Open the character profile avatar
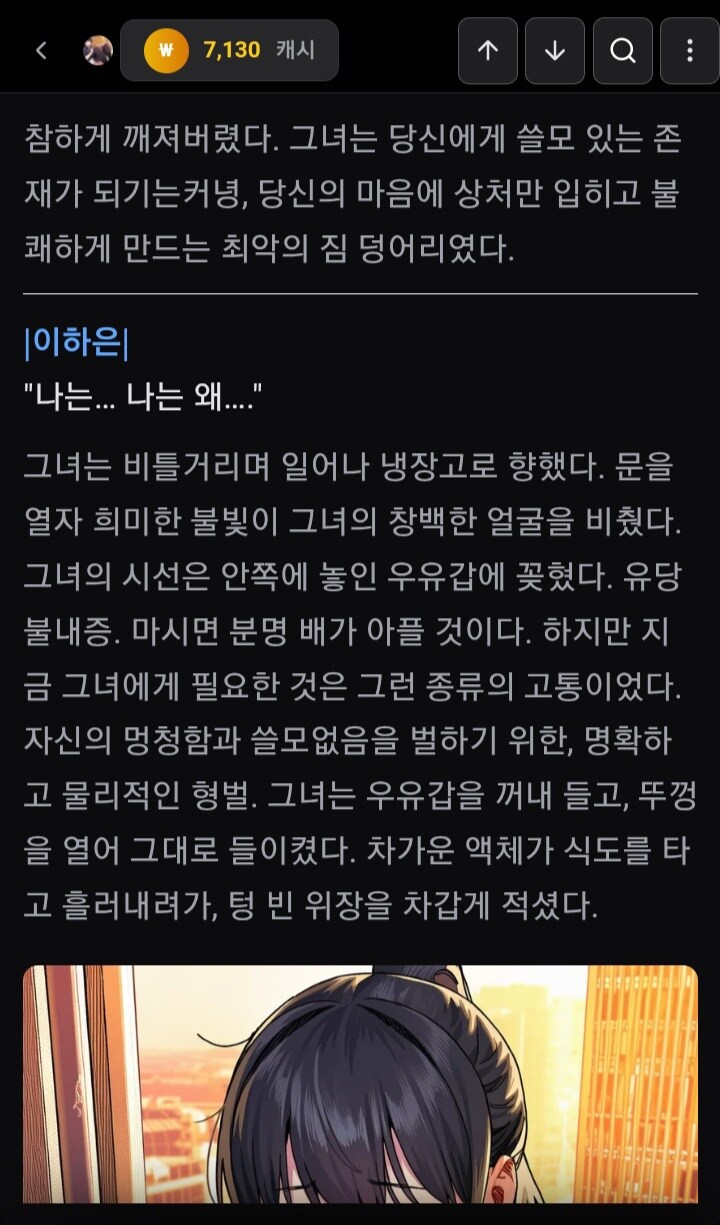 tap(98, 50)
